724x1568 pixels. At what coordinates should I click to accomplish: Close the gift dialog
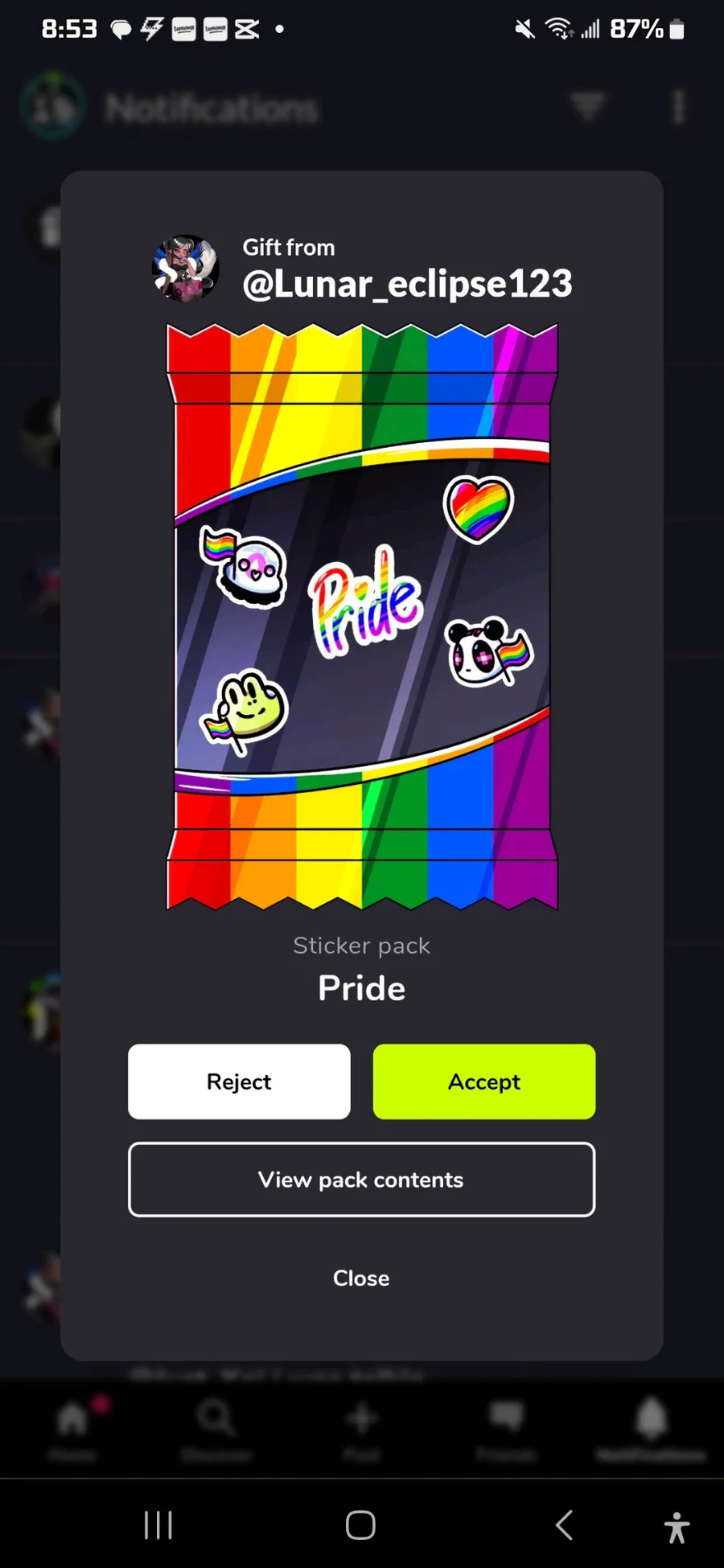click(361, 1278)
